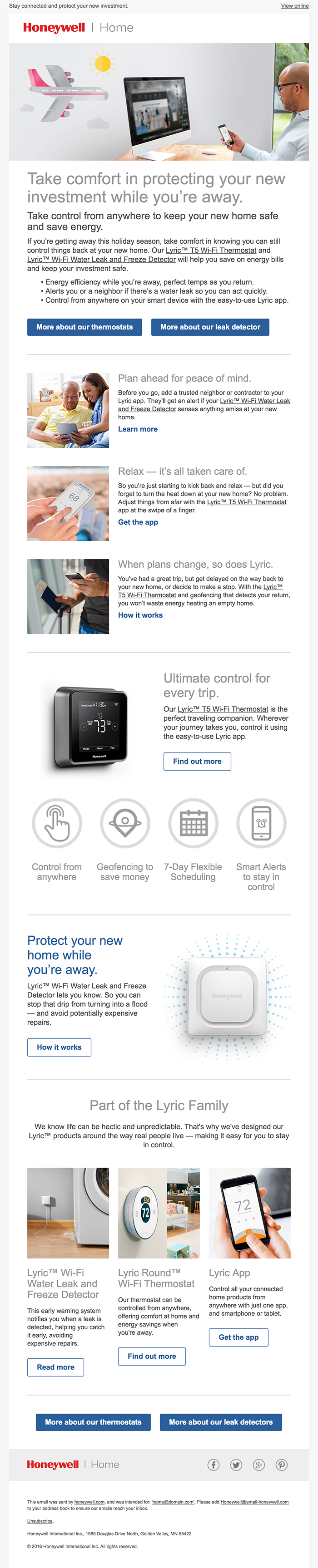The height and width of the screenshot is (1568, 318).
Task: Open Honeywell Google Plus icon
Action: point(259,1465)
